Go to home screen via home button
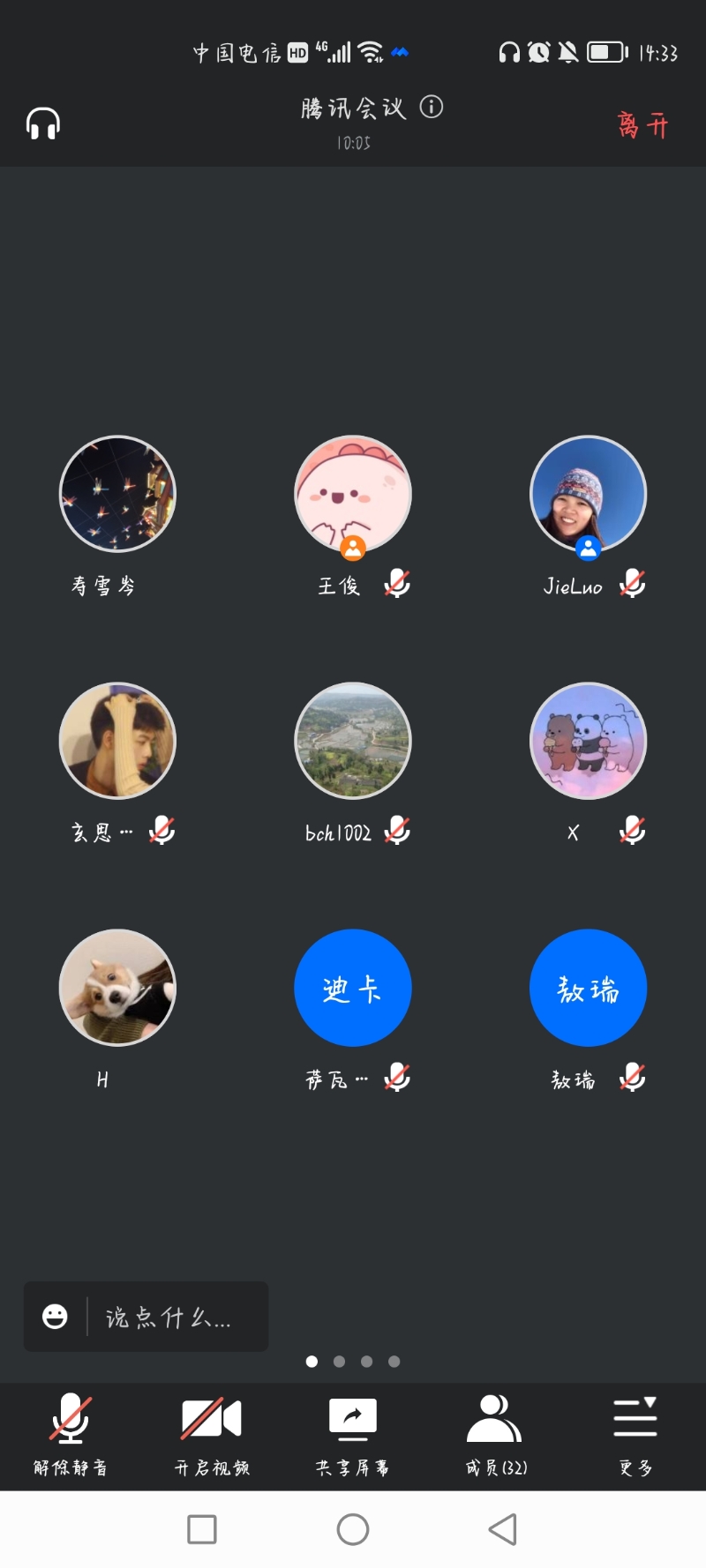 click(353, 1529)
